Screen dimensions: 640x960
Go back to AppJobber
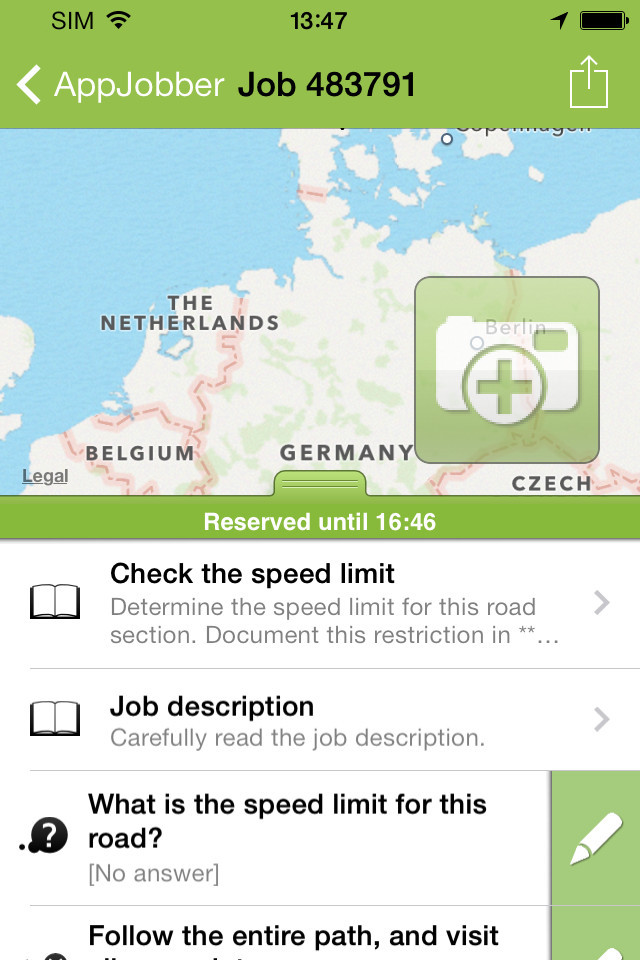tap(120, 85)
